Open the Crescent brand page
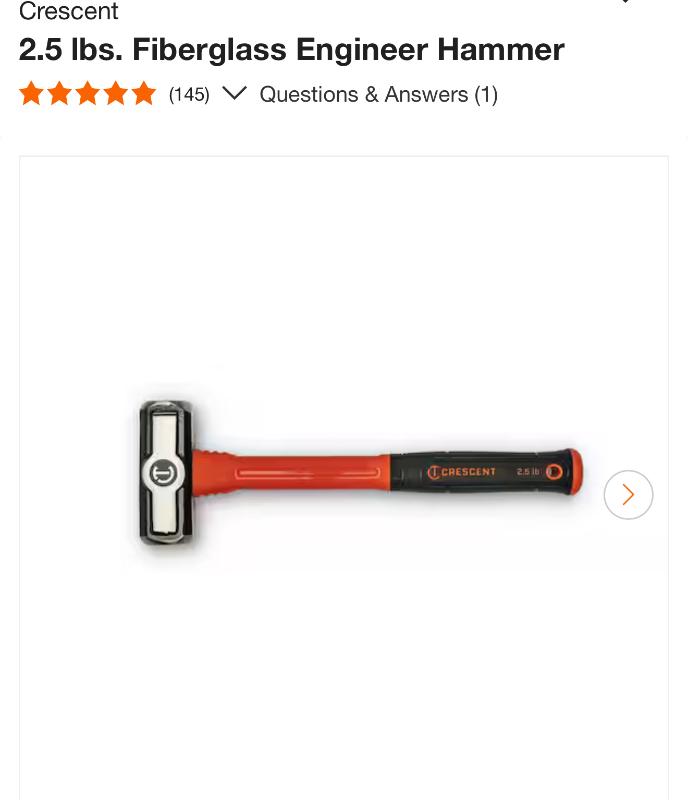688x800 pixels. [68, 12]
